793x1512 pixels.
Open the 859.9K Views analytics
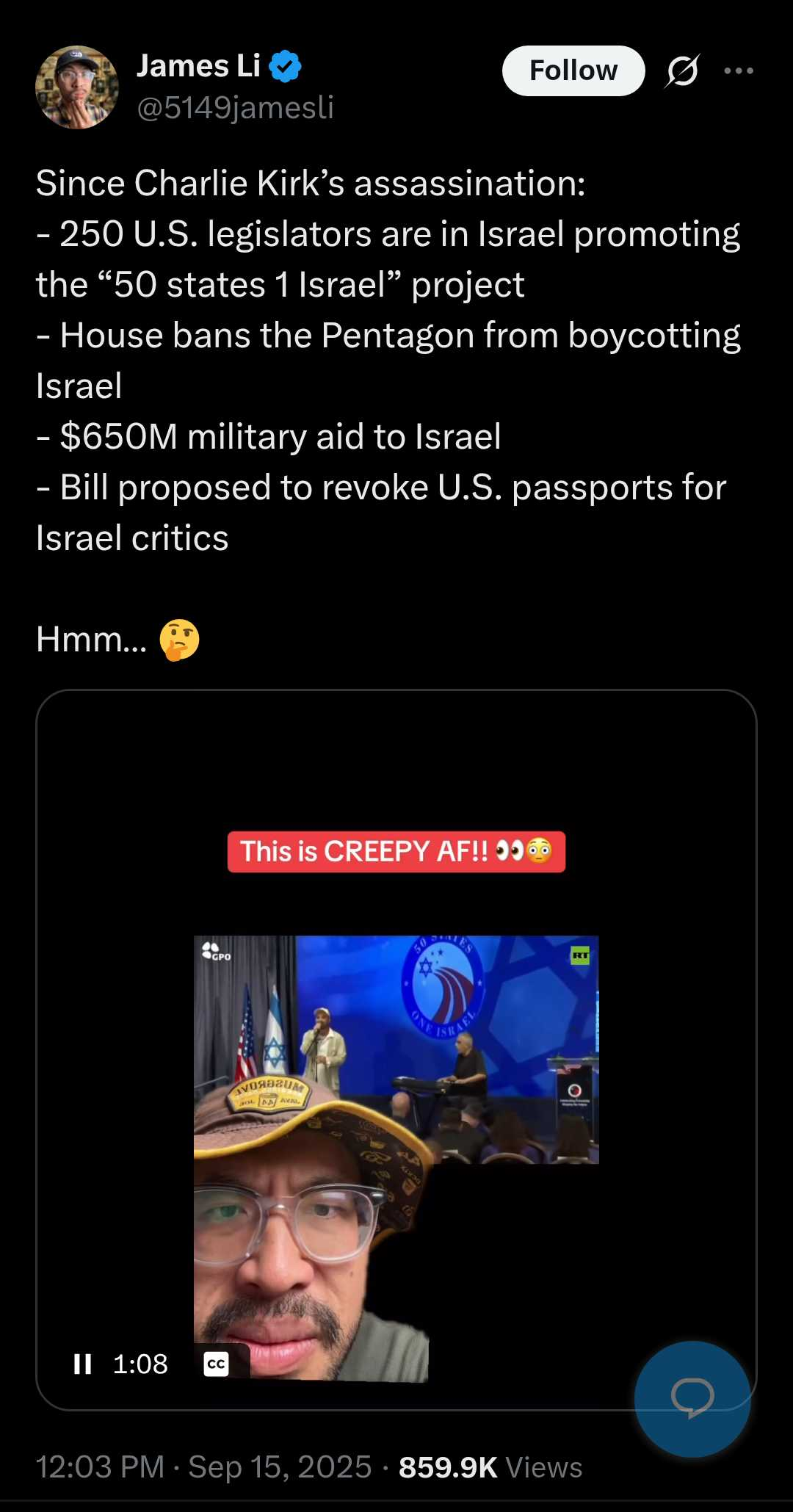point(490,1467)
